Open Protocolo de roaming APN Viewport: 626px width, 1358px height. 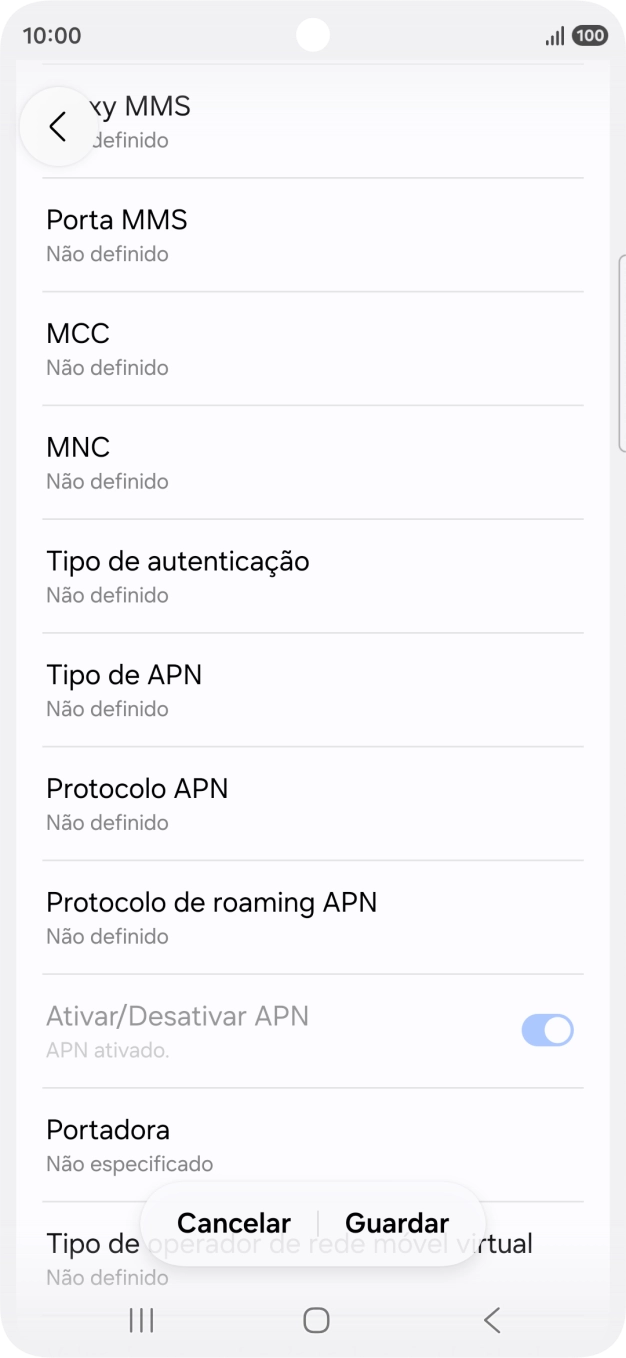[x=312, y=917]
